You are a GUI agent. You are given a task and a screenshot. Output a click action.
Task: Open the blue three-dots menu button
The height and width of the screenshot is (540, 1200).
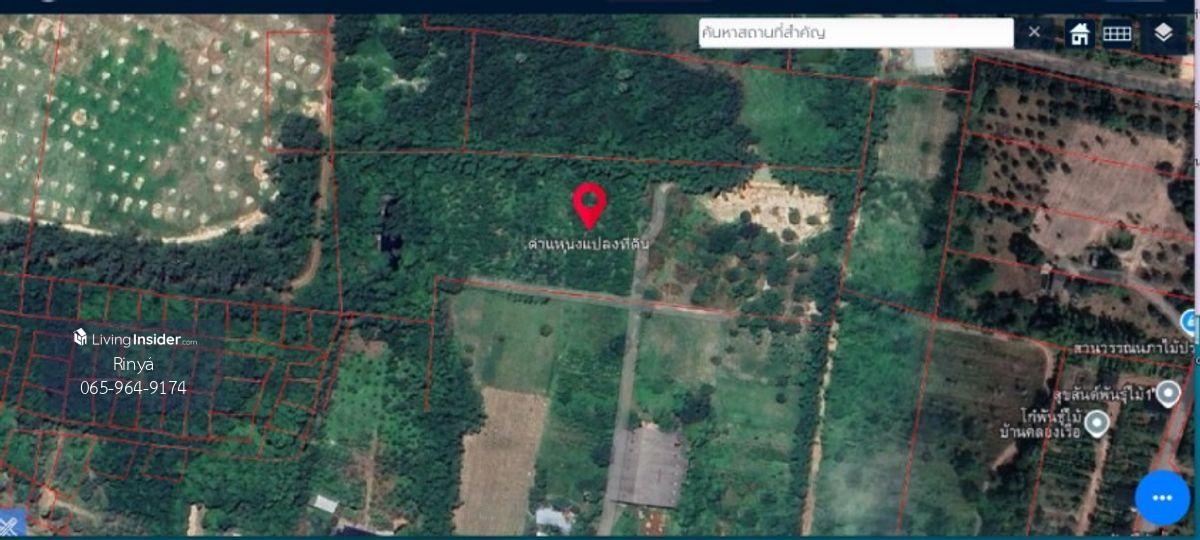[x=1162, y=498]
